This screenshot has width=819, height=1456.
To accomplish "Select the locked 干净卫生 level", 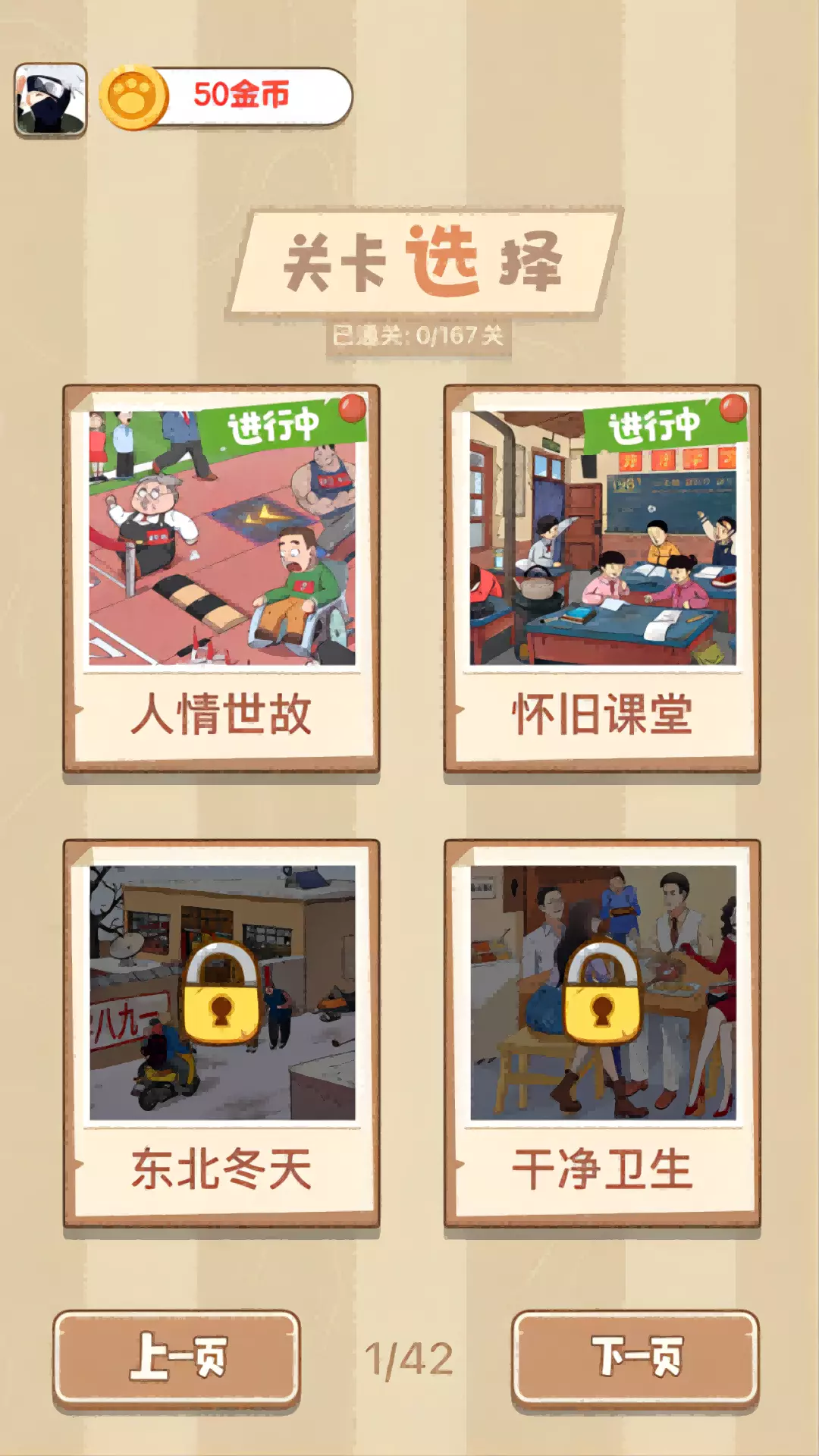I will point(602,1033).
